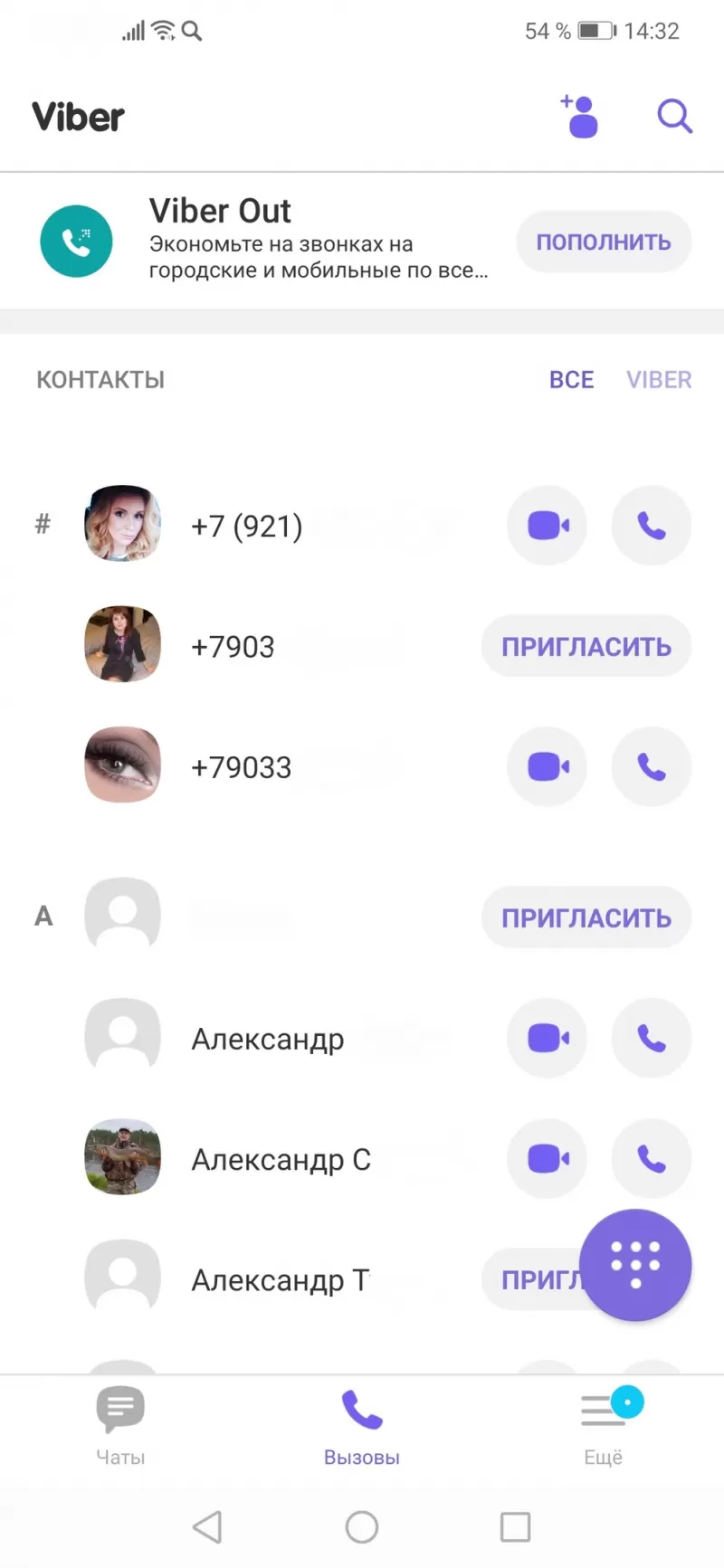This screenshot has height=1568, width=724.
Task: Invite contact +7903 via ПРИГЛАСИТЬ
Action: point(586,645)
